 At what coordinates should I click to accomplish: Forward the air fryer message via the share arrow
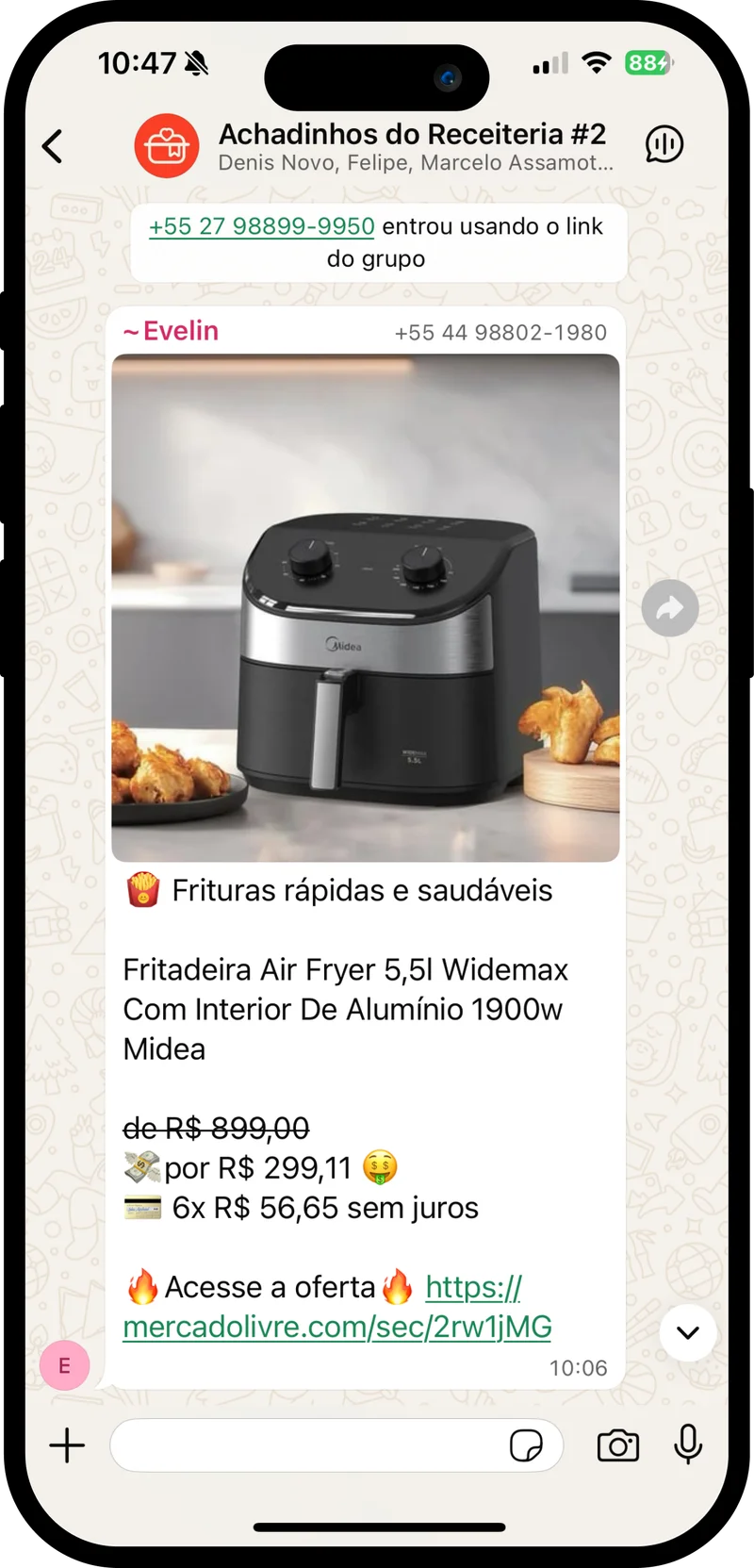click(x=669, y=608)
